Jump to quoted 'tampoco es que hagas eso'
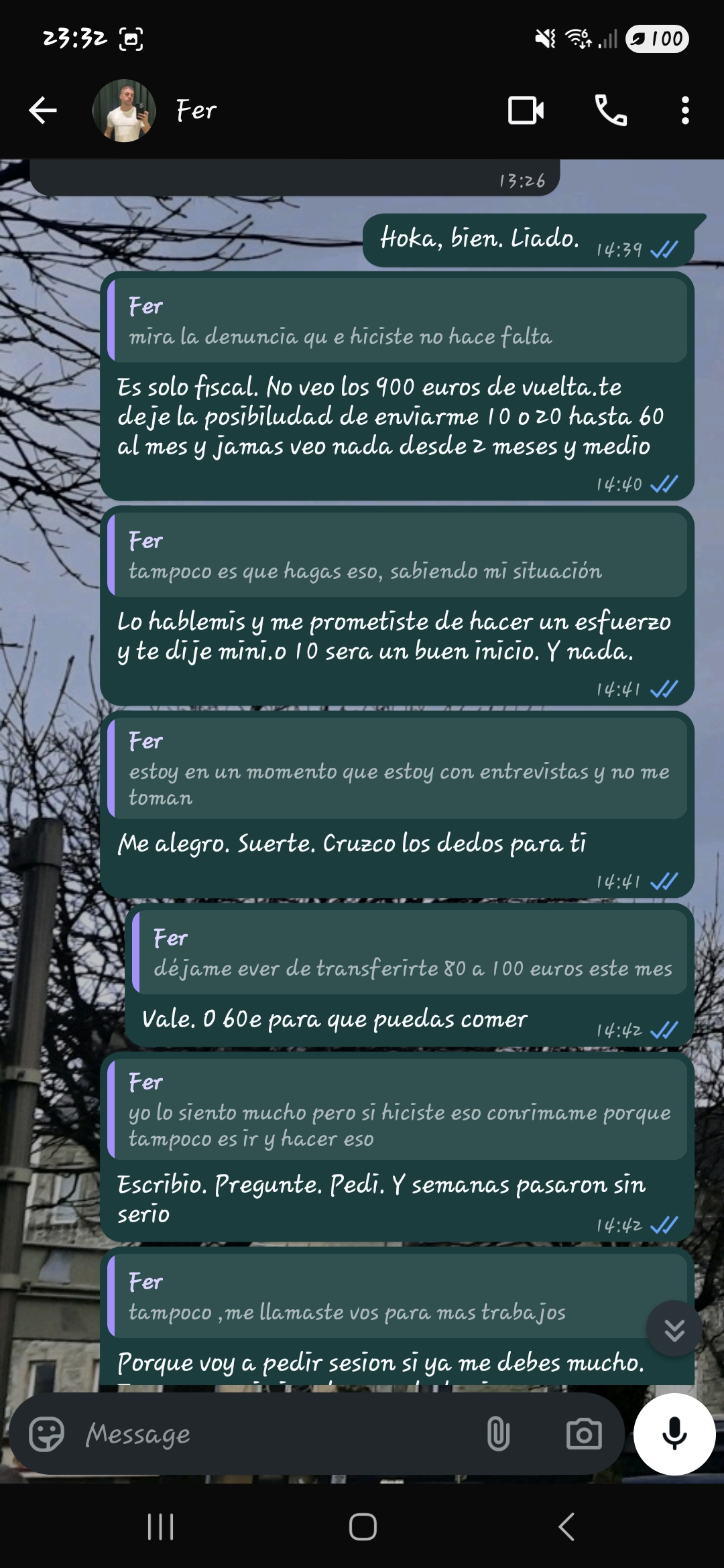The height and width of the screenshot is (1568, 724). [x=397, y=556]
